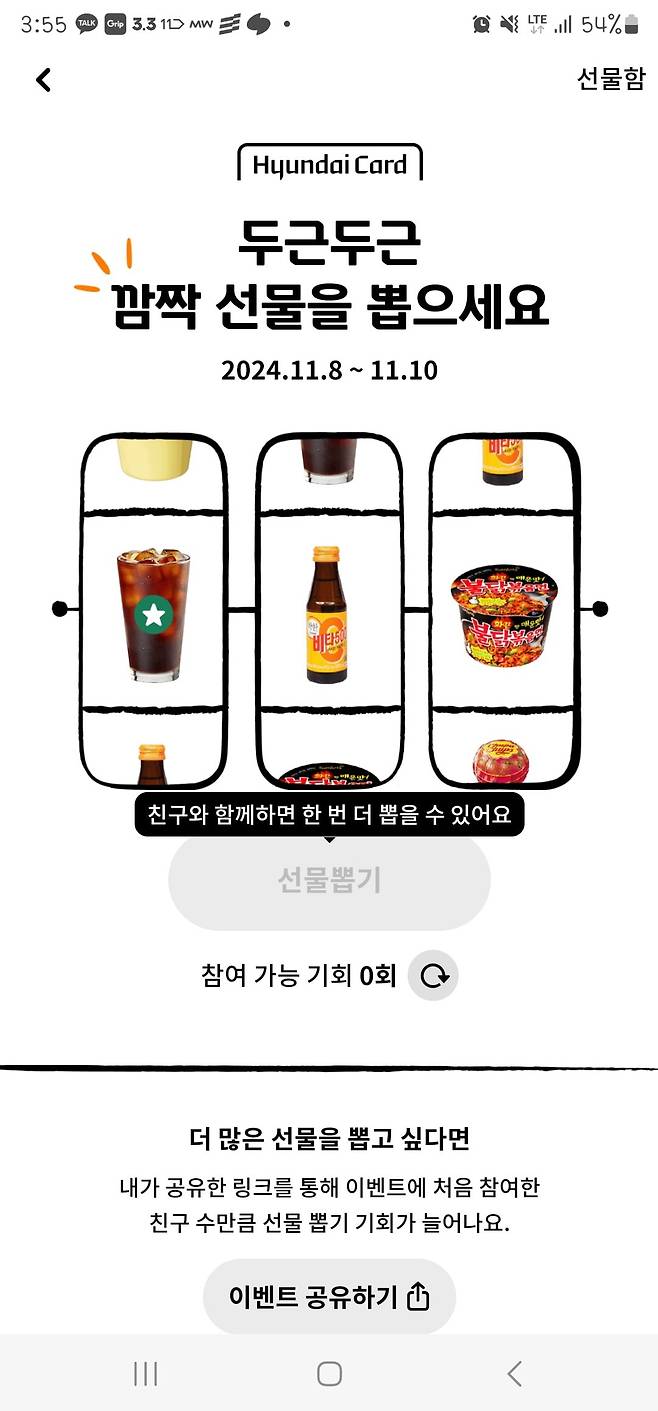Open the 선물함 gift box
The height and width of the screenshot is (1411, 658).
(611, 80)
